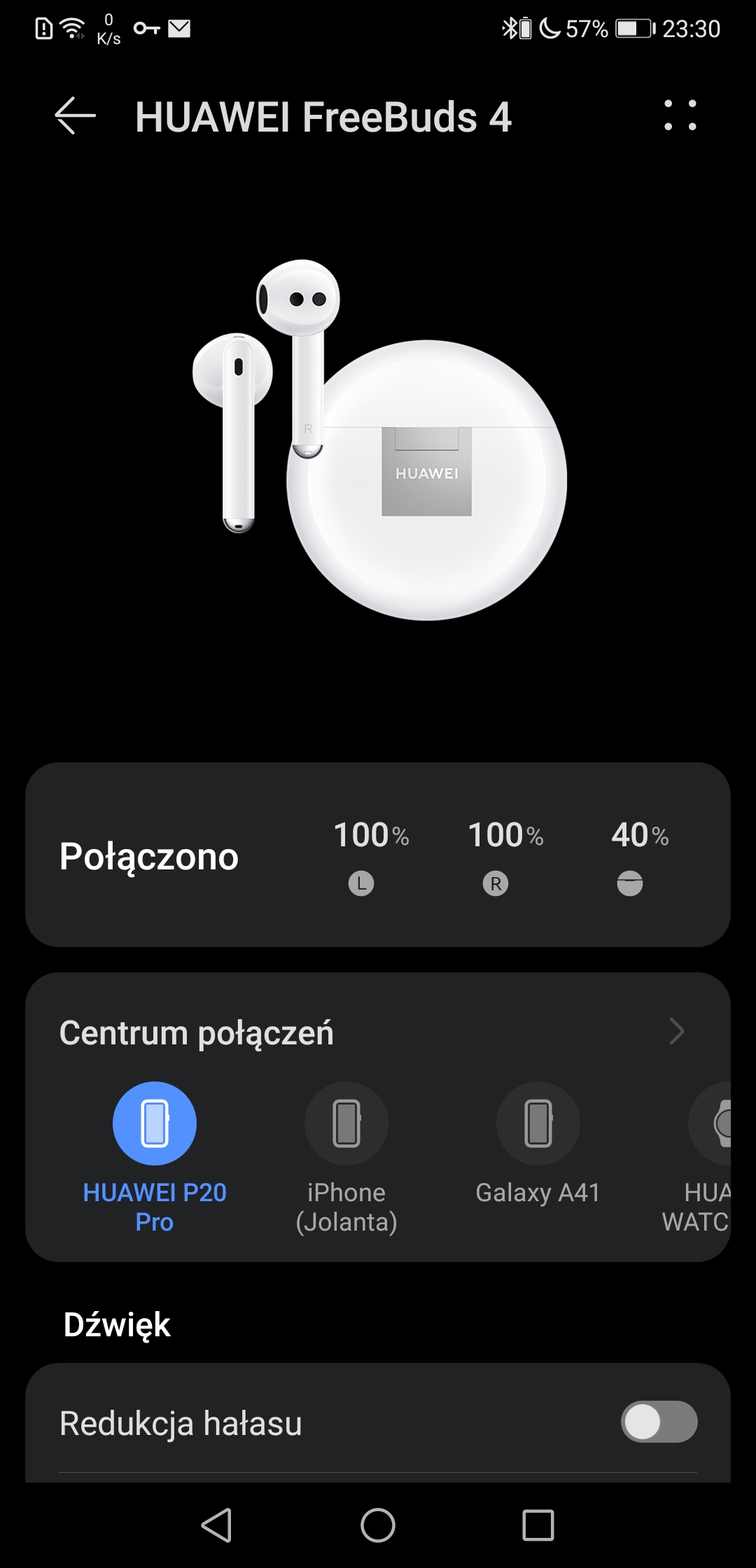Tap the system home button
The width and height of the screenshot is (756, 1568).
(378, 1525)
